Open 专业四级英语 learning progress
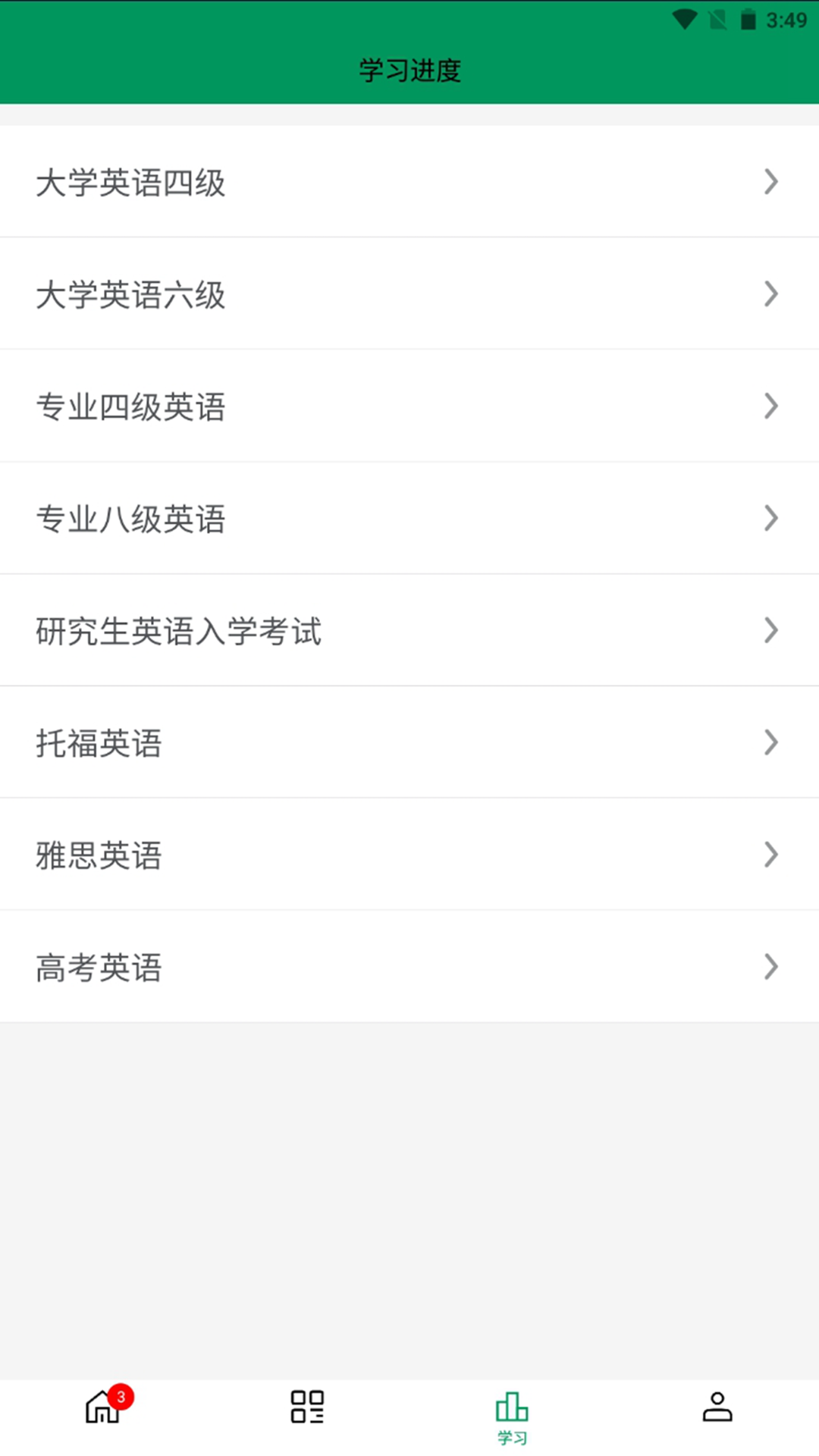Screen dimensions: 819x1456 click(409, 406)
